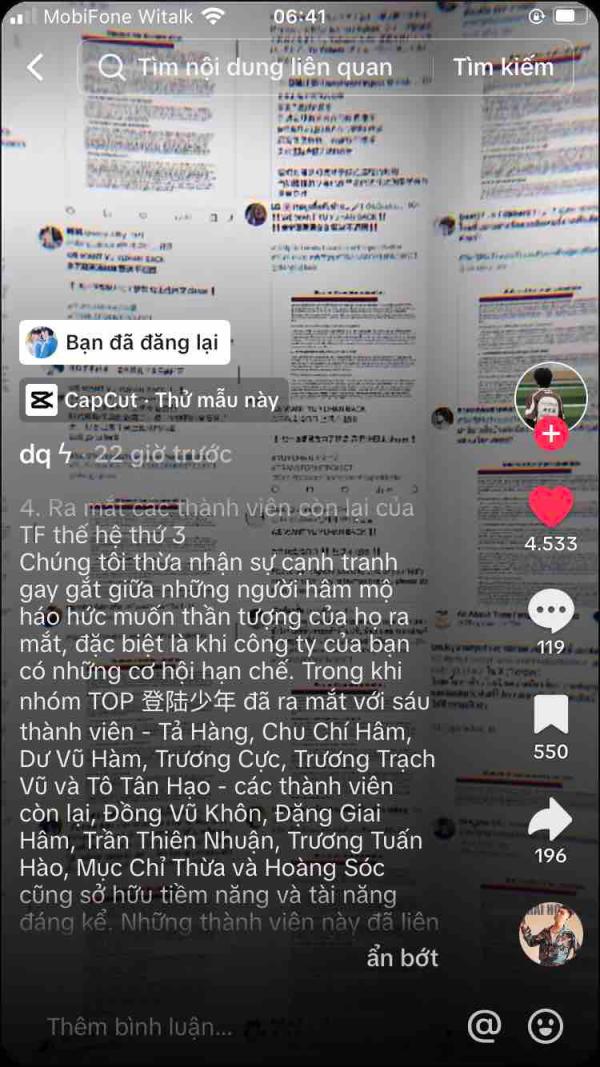
Task: Tap the 'Tìm kiếm' button
Action: tap(502, 67)
